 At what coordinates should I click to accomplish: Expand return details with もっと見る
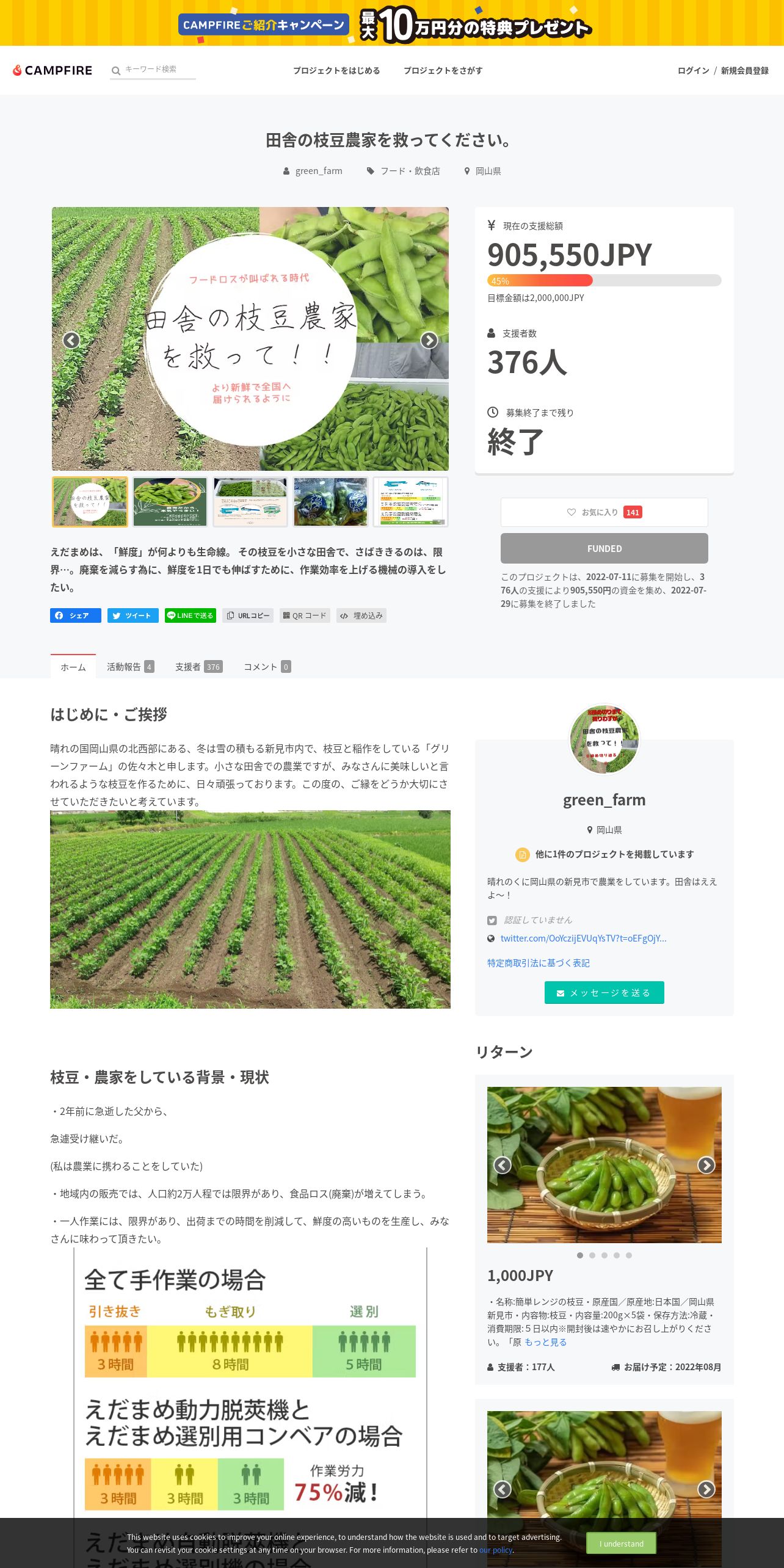[545, 1342]
